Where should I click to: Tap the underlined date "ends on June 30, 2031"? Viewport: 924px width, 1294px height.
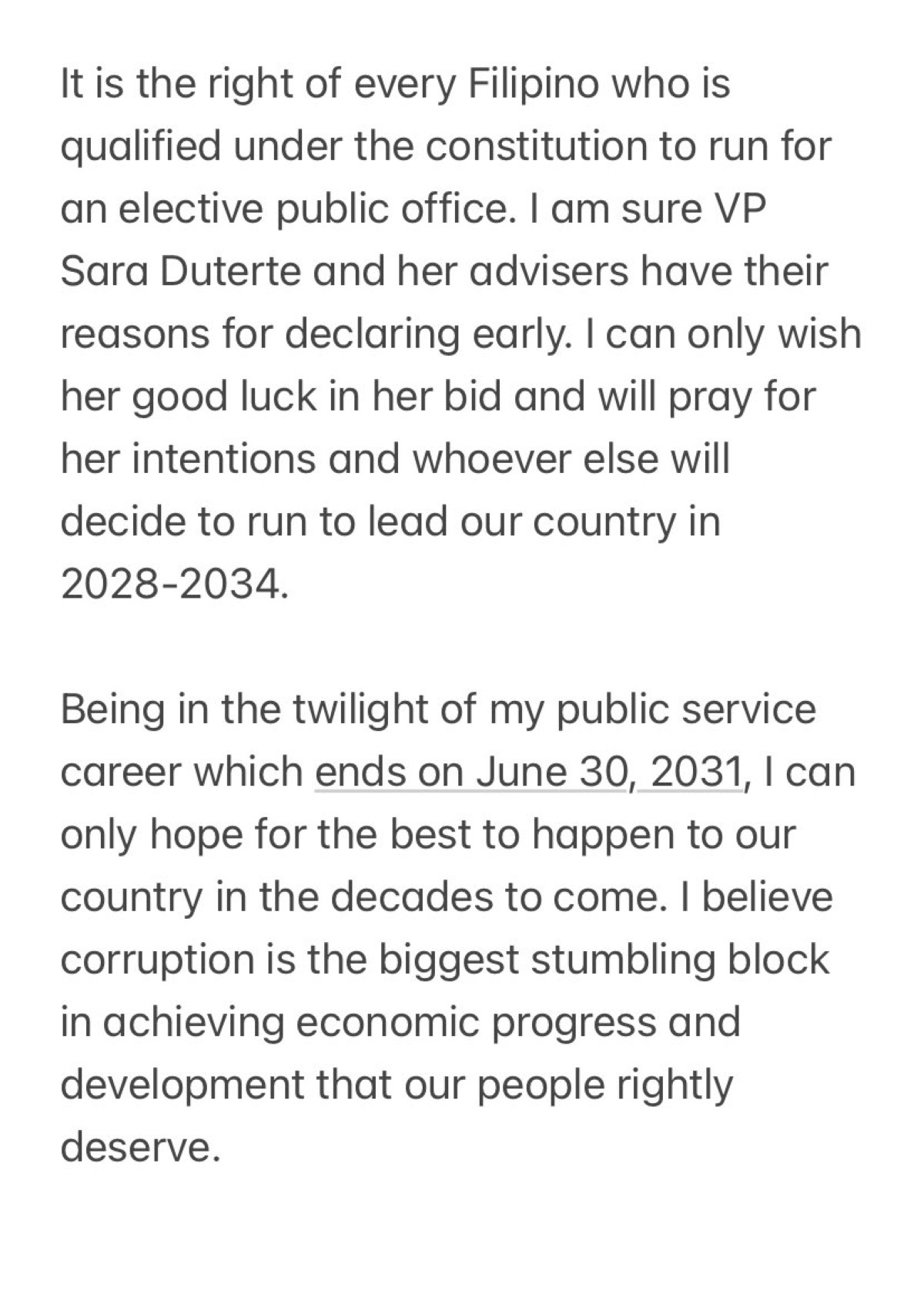pos(529,772)
